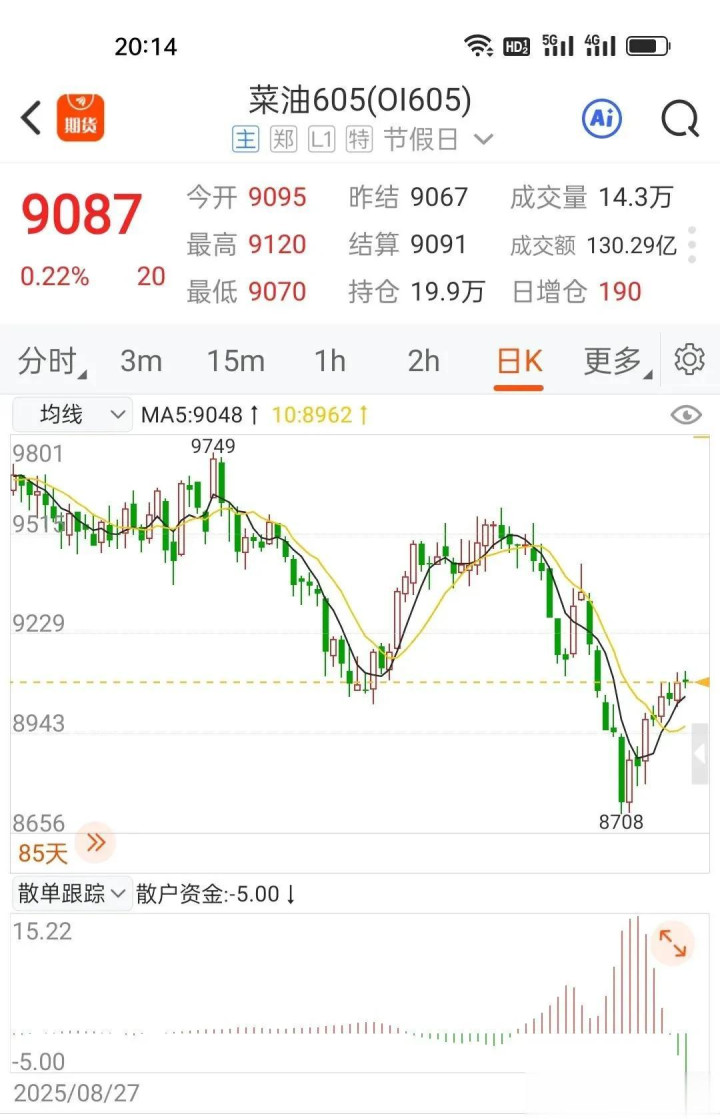
Task: Open the AI assistant
Action: click(x=602, y=119)
